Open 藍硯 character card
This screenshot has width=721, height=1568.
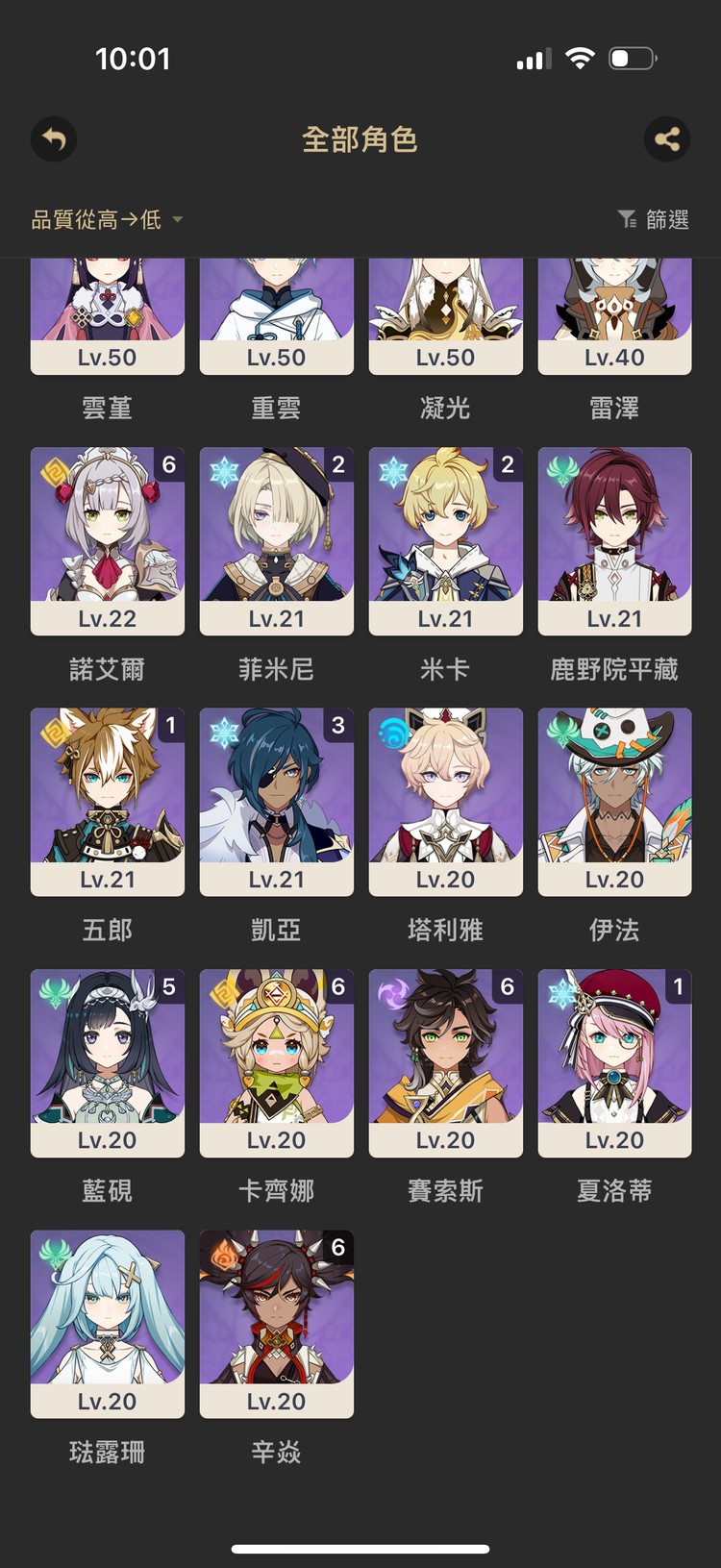point(108,1063)
